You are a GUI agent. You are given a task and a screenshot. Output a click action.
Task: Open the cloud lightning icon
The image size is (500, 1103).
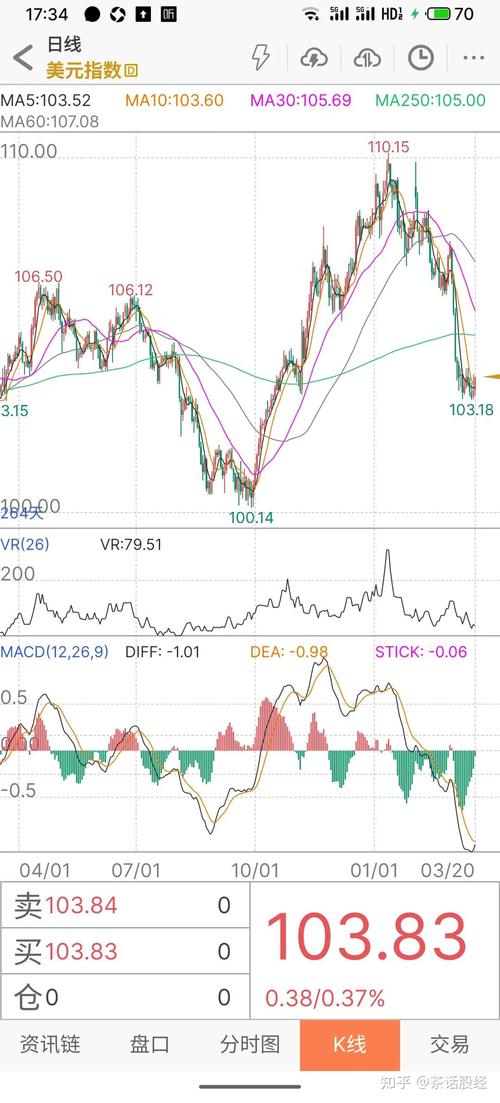click(314, 58)
